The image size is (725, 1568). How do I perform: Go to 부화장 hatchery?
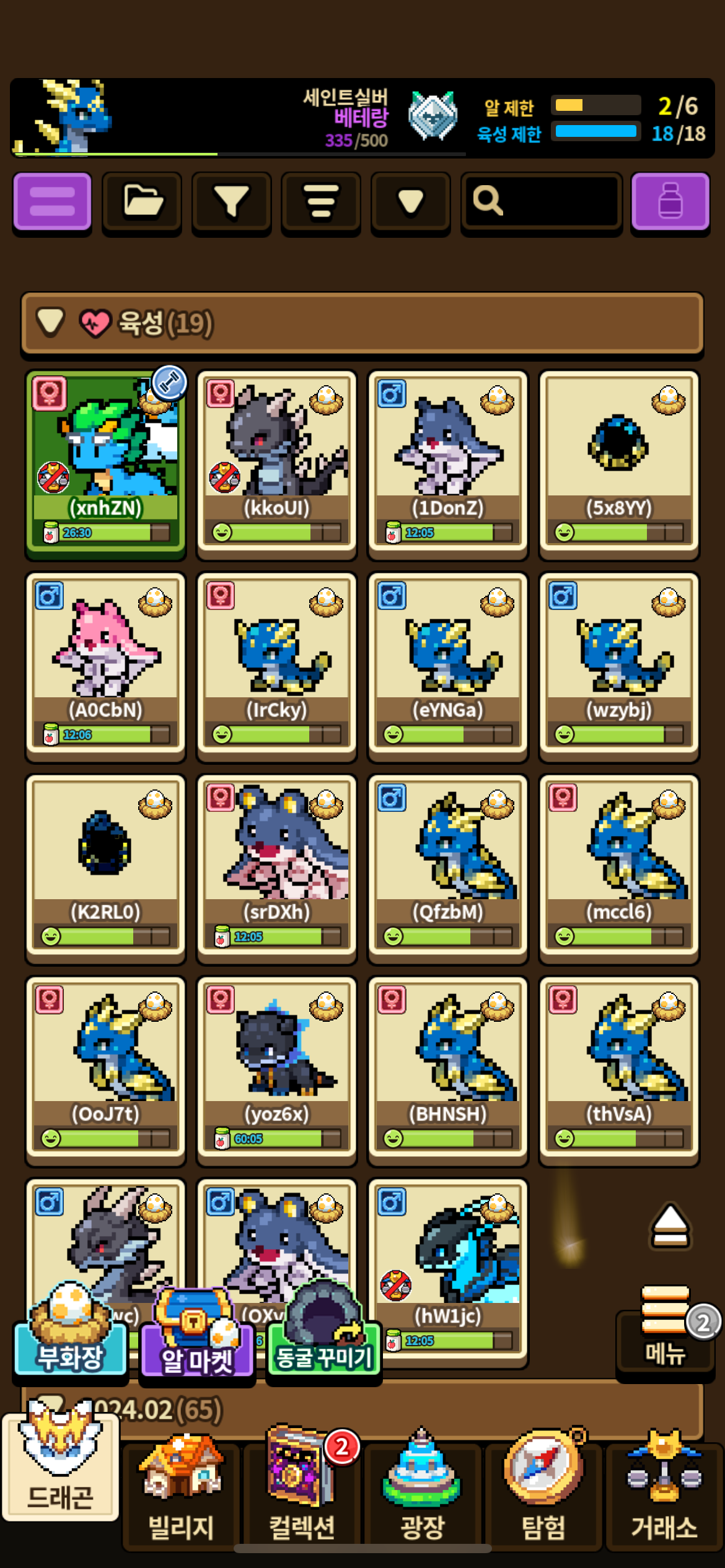point(70,1338)
